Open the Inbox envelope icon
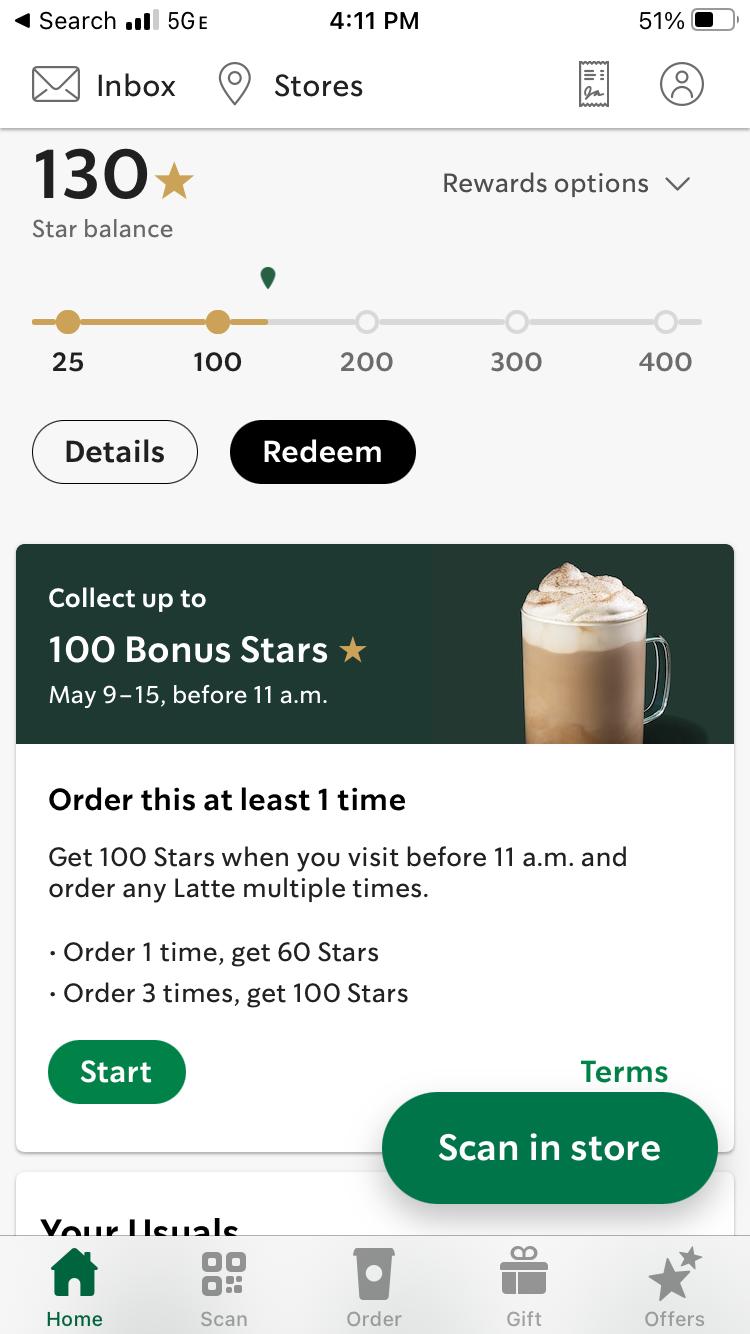750x1334 pixels. click(55, 84)
